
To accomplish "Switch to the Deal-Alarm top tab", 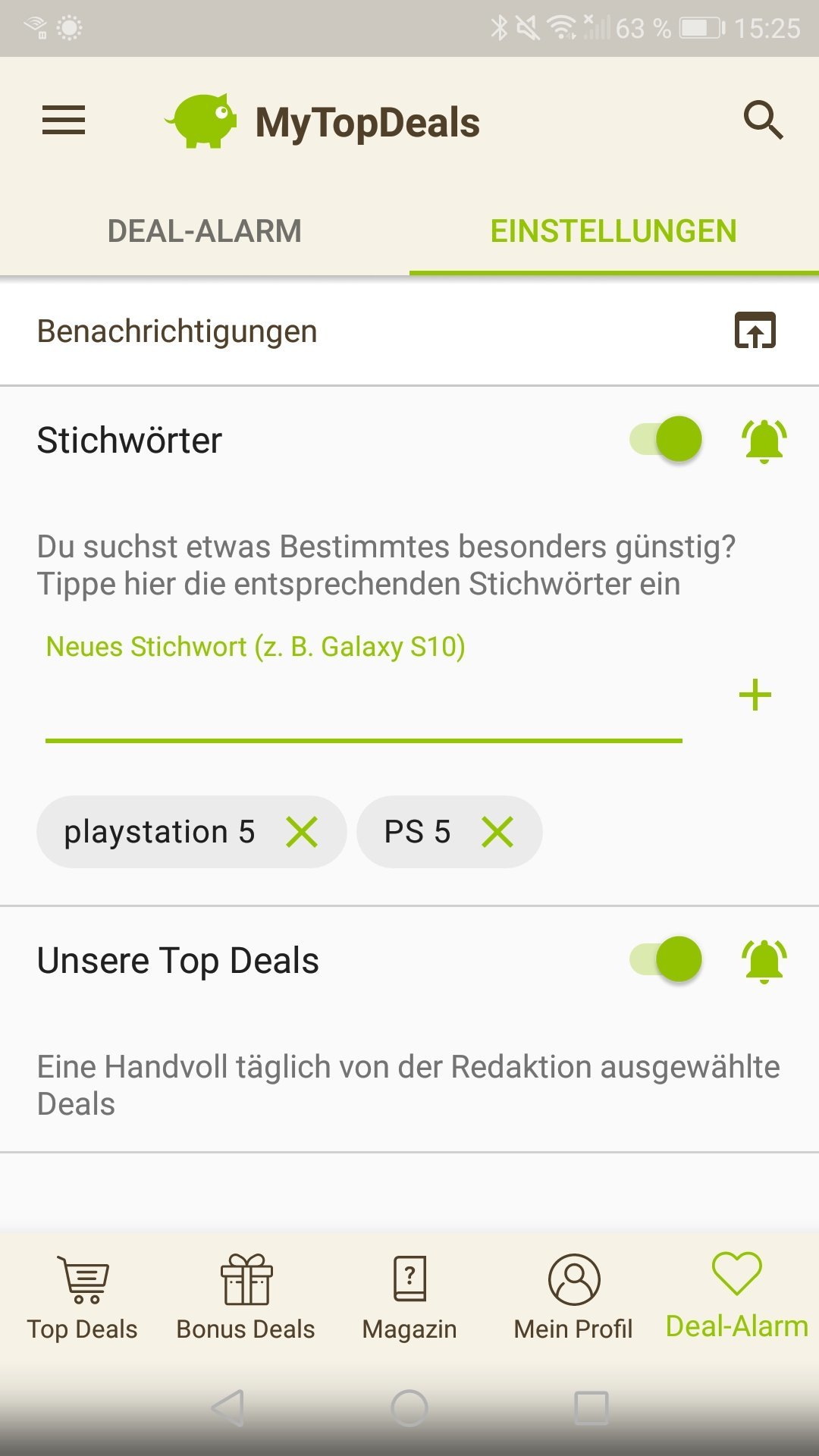I will (x=205, y=231).
